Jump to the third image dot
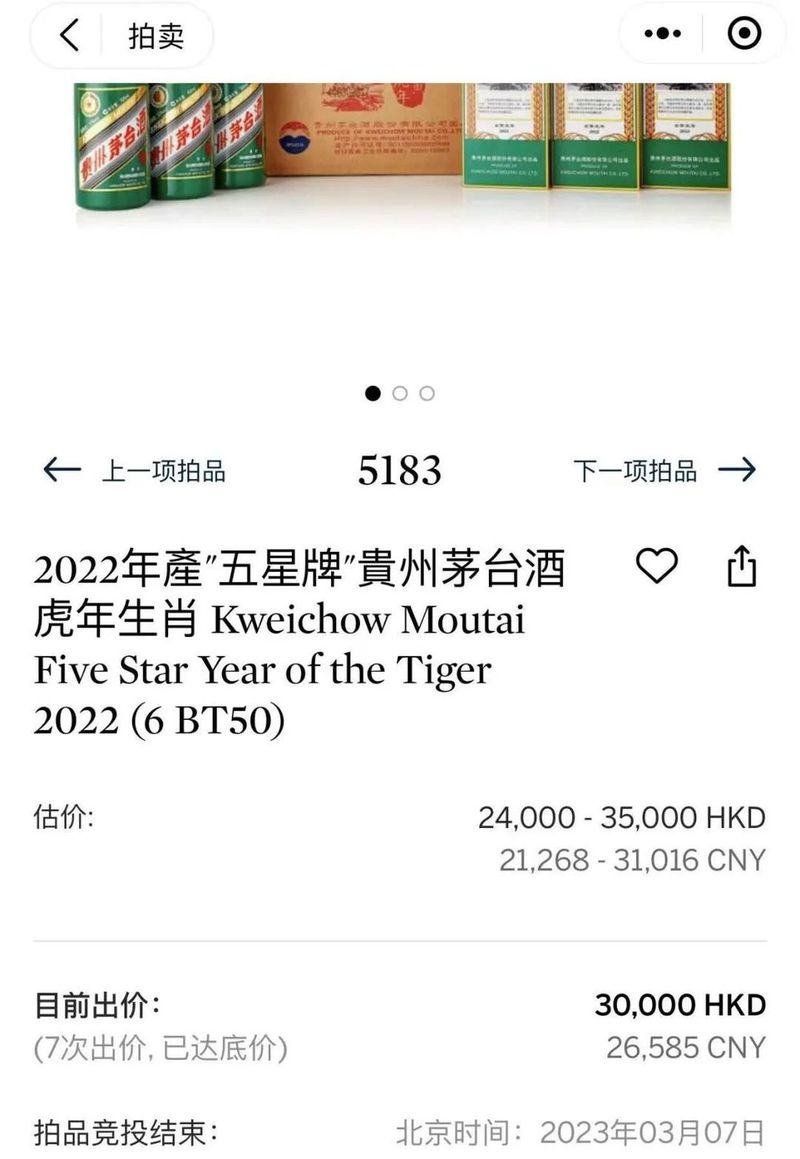 pyautogui.click(x=427, y=393)
